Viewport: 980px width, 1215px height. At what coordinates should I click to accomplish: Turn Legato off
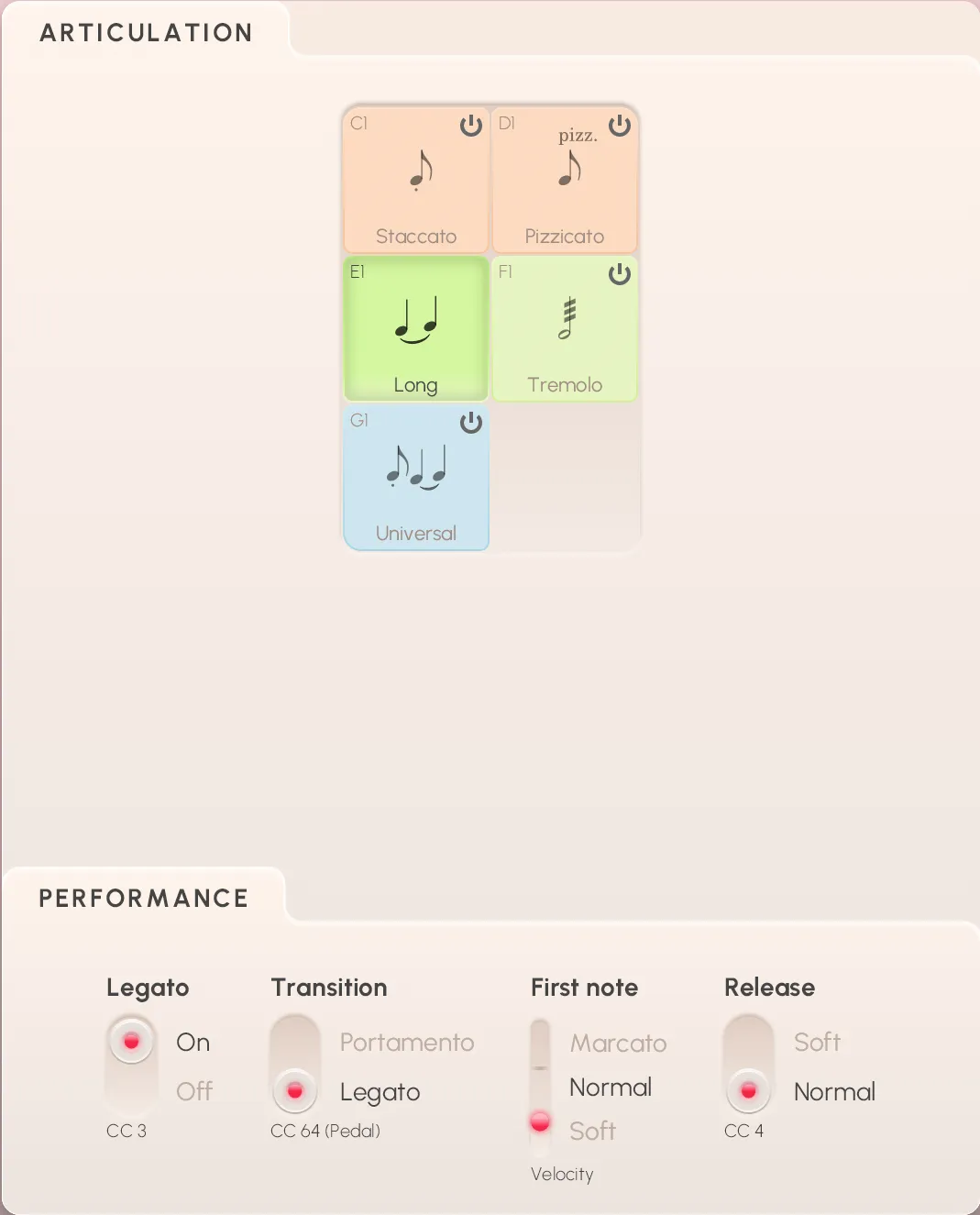pyautogui.click(x=193, y=1091)
